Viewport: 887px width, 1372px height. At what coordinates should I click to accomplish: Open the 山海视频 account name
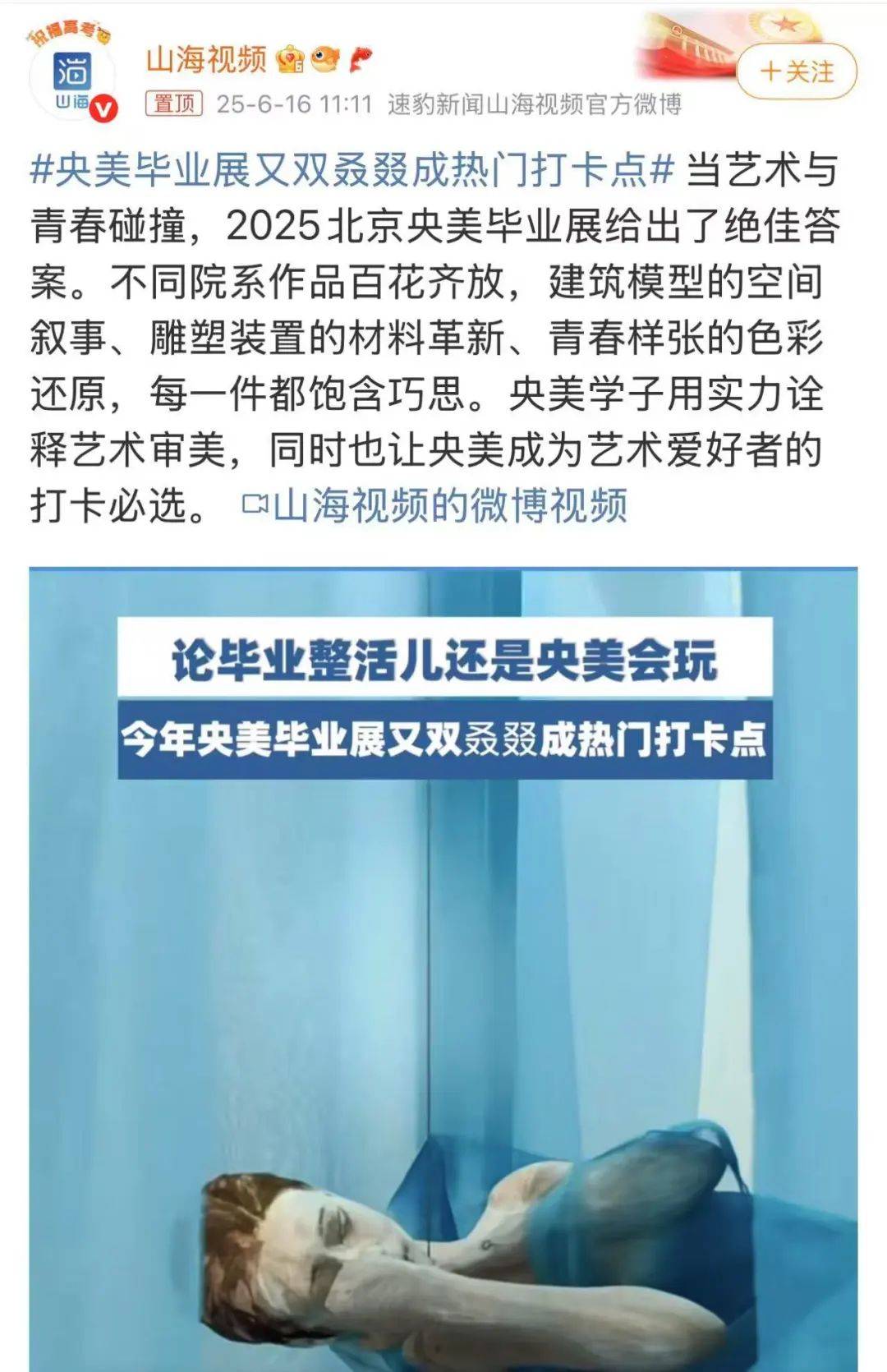point(207,59)
